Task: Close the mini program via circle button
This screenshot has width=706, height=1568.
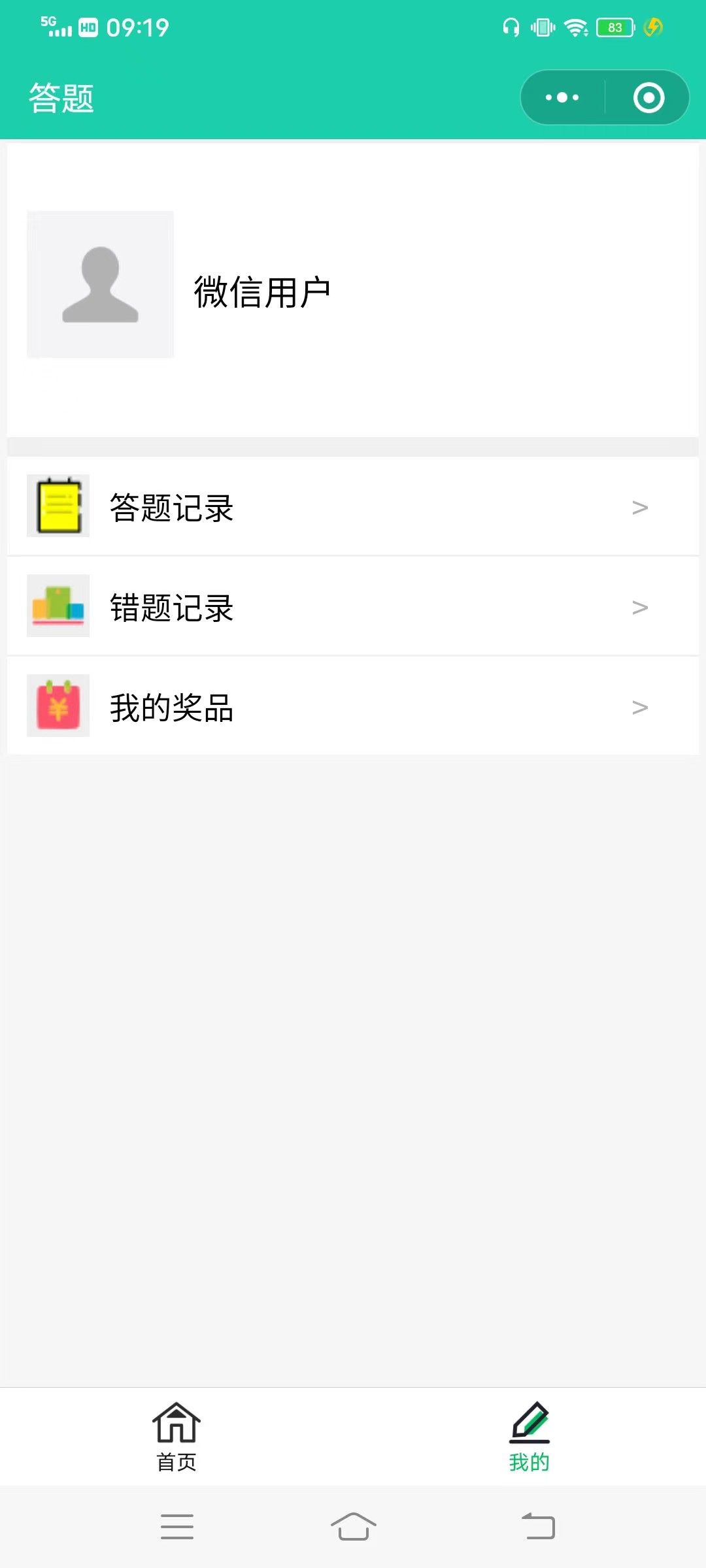Action: [x=648, y=98]
